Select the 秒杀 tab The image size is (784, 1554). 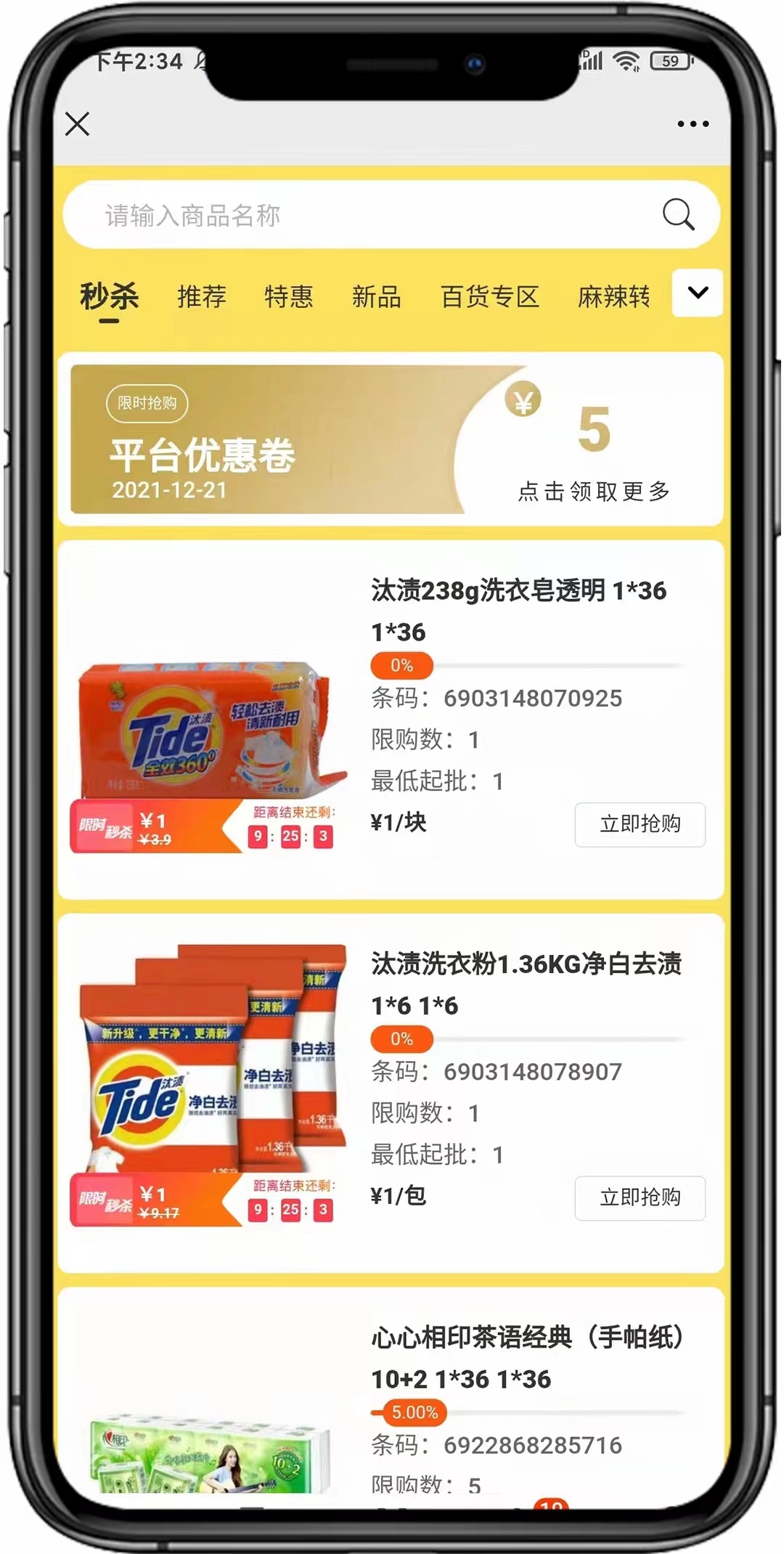coord(109,297)
